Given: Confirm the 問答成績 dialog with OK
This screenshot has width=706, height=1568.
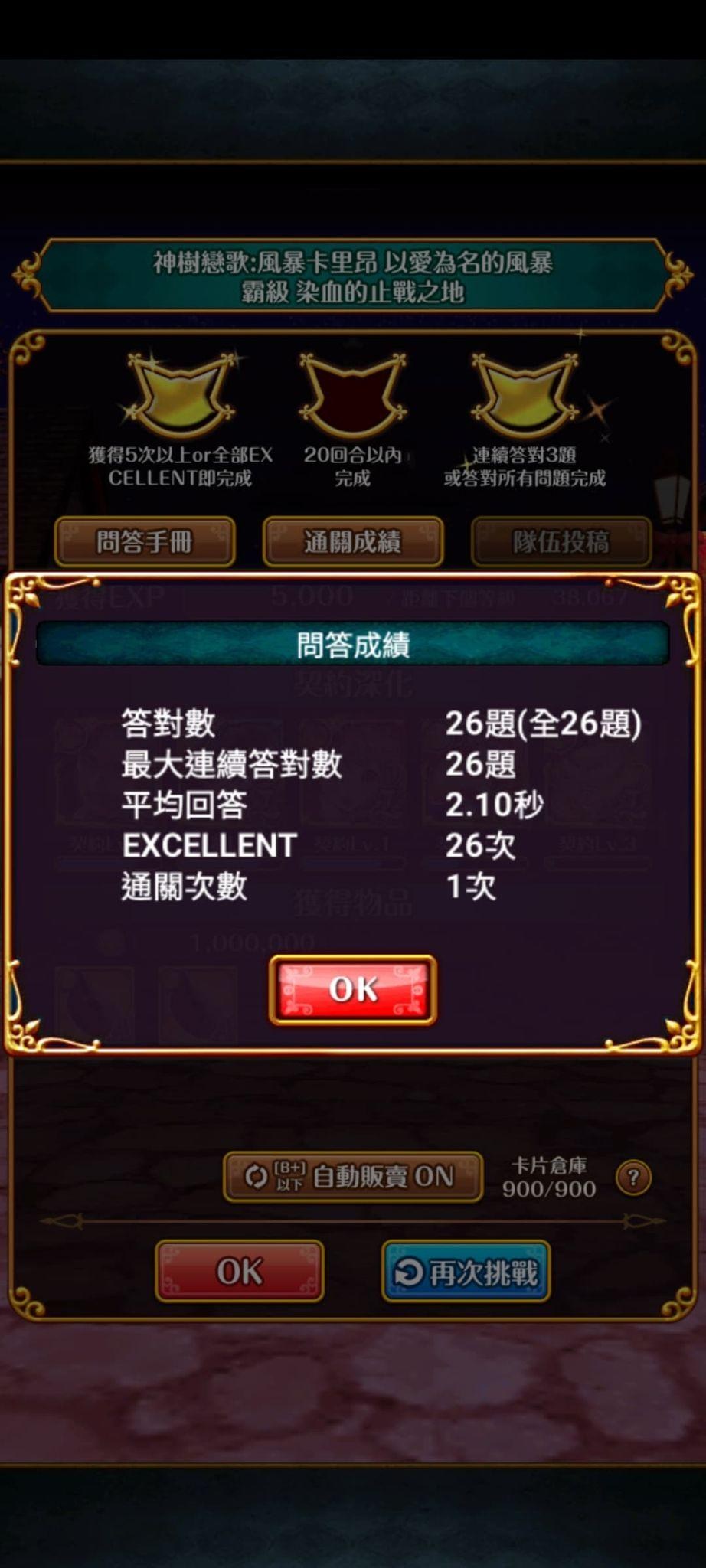Looking at the screenshot, I should tap(353, 989).
